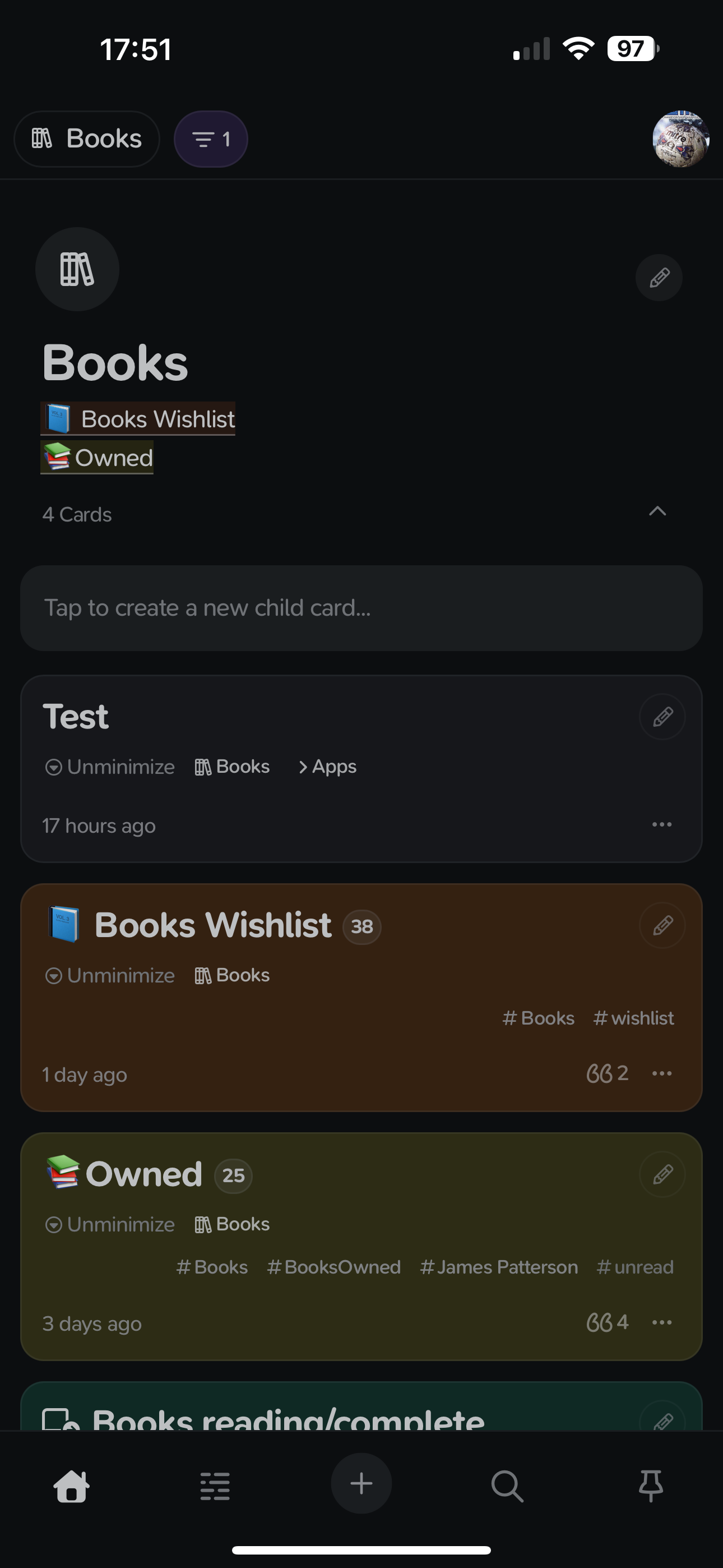Screen dimensions: 723x1568
Task: Add a new card with plus
Action: (361, 1483)
